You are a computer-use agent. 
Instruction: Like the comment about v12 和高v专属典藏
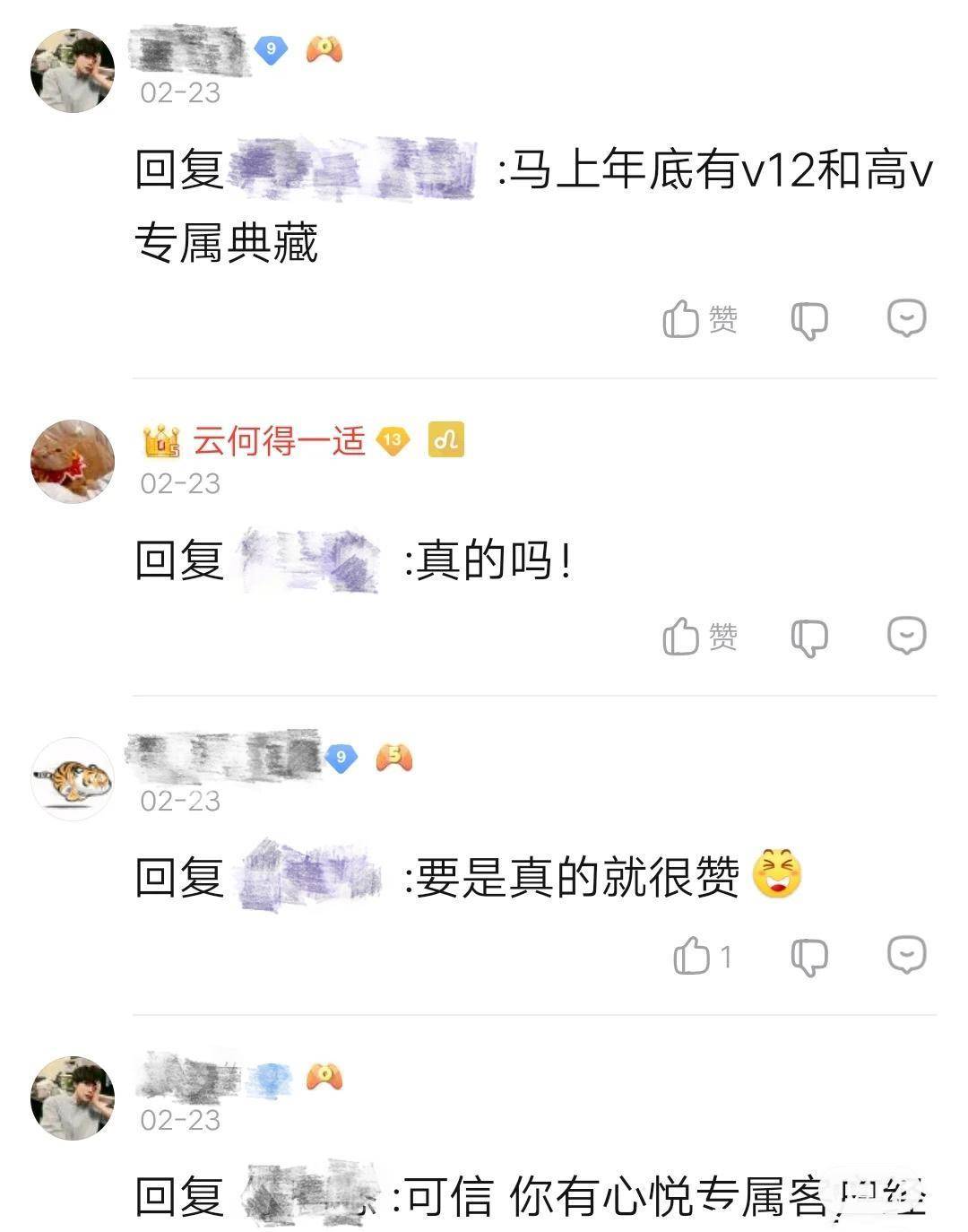[x=681, y=319]
